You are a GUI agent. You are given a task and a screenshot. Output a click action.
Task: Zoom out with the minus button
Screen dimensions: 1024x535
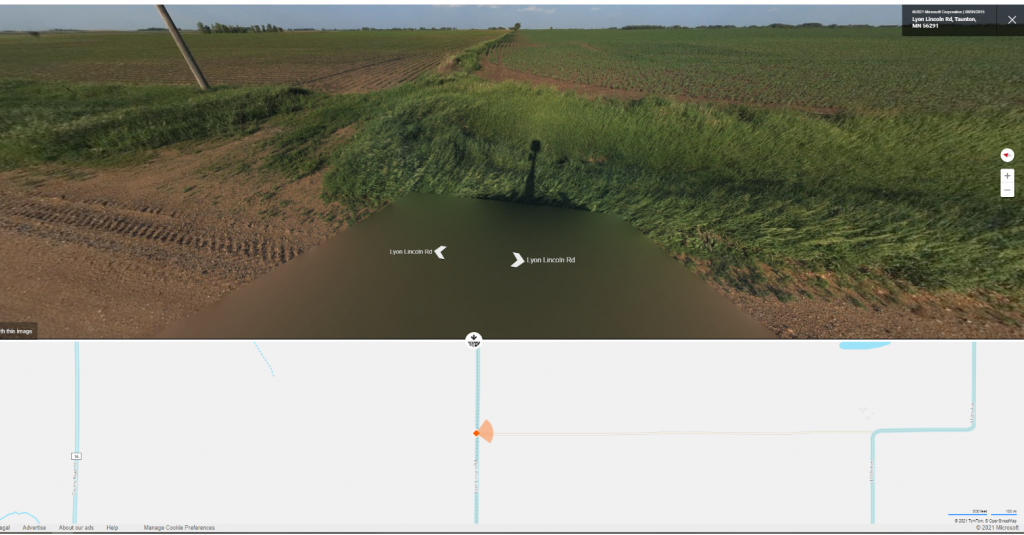pos(1007,190)
